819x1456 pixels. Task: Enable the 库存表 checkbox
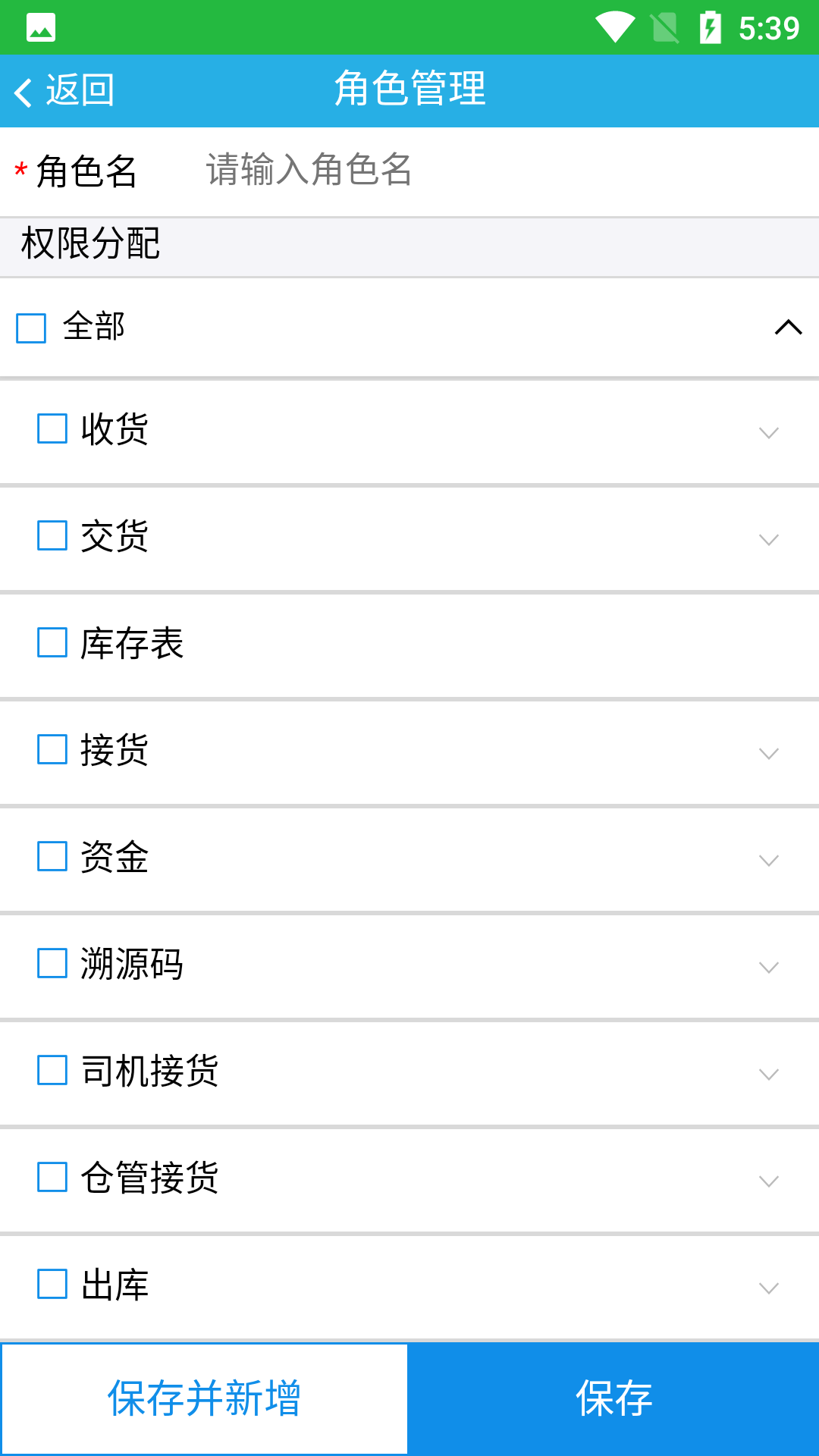52,645
